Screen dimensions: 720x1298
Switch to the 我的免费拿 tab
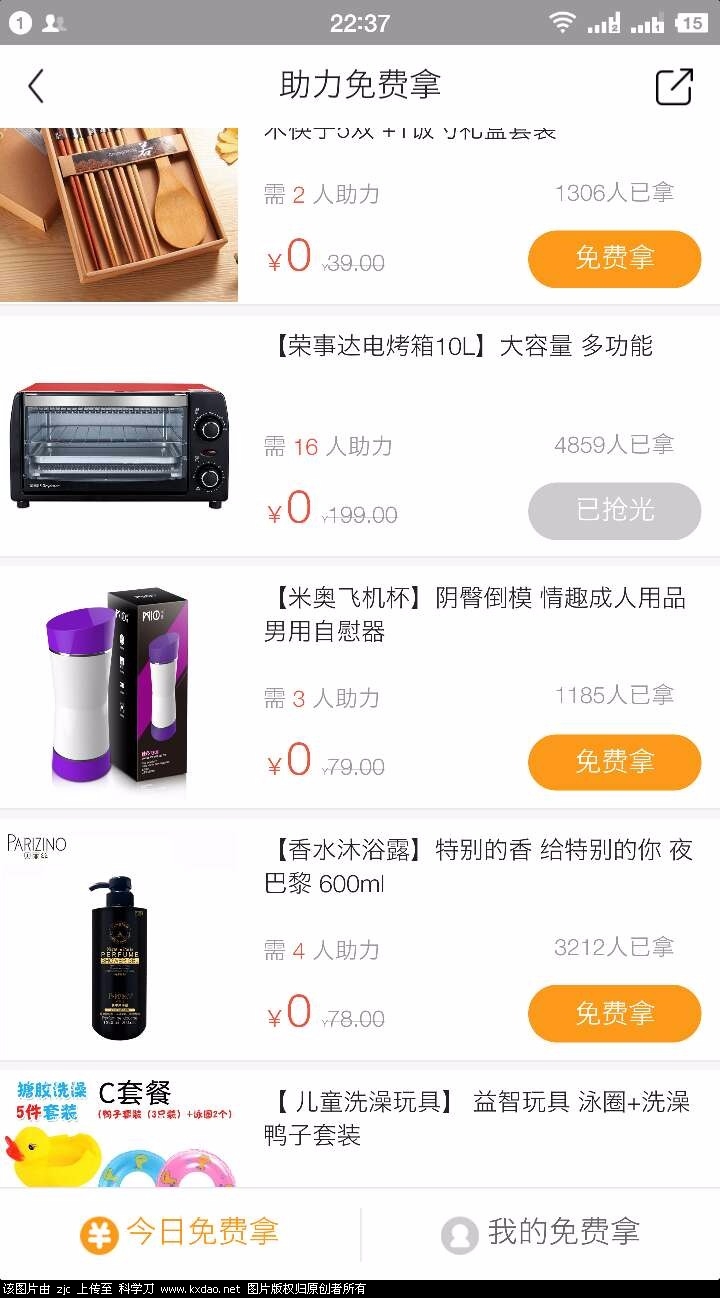click(x=541, y=1233)
